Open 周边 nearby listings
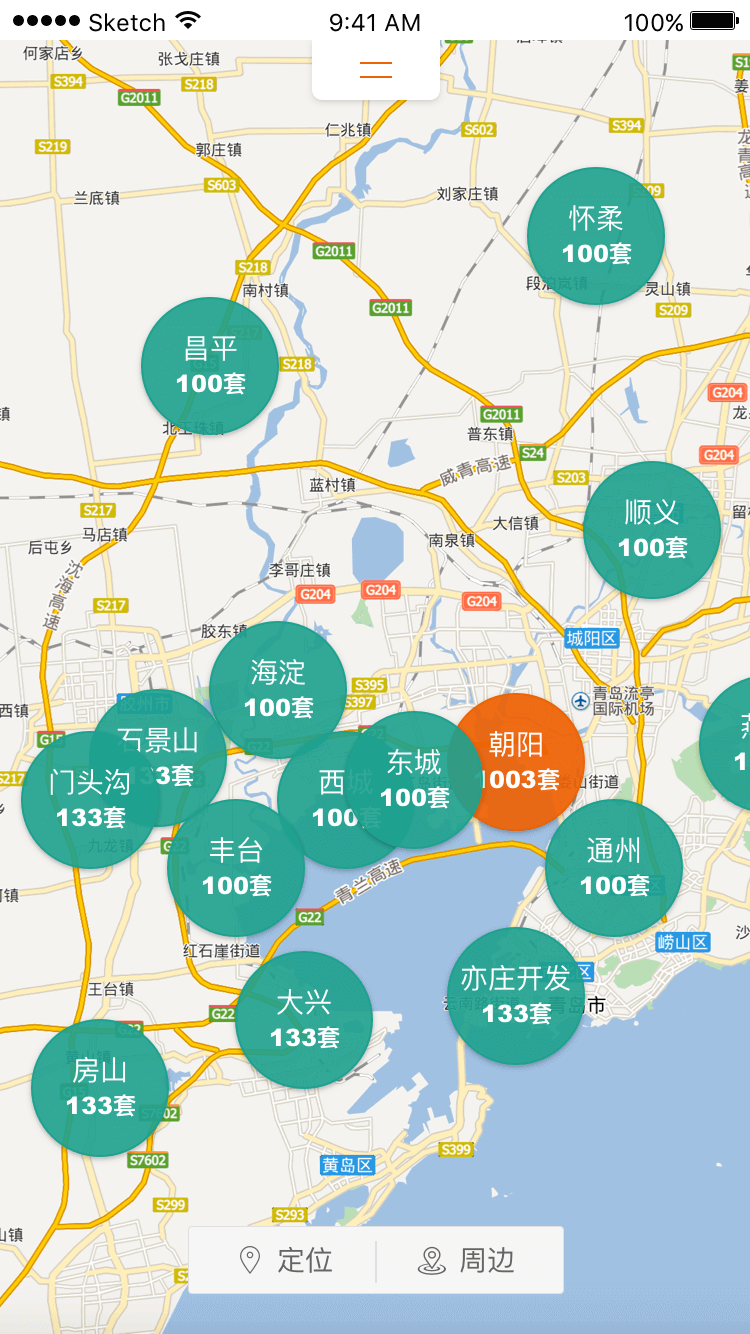Screen dimensions: 750x1334 (x=468, y=1260)
